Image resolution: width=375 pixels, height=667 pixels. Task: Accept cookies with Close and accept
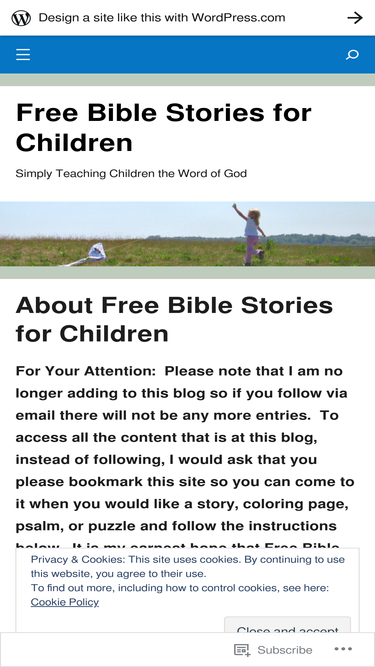[x=287, y=625]
